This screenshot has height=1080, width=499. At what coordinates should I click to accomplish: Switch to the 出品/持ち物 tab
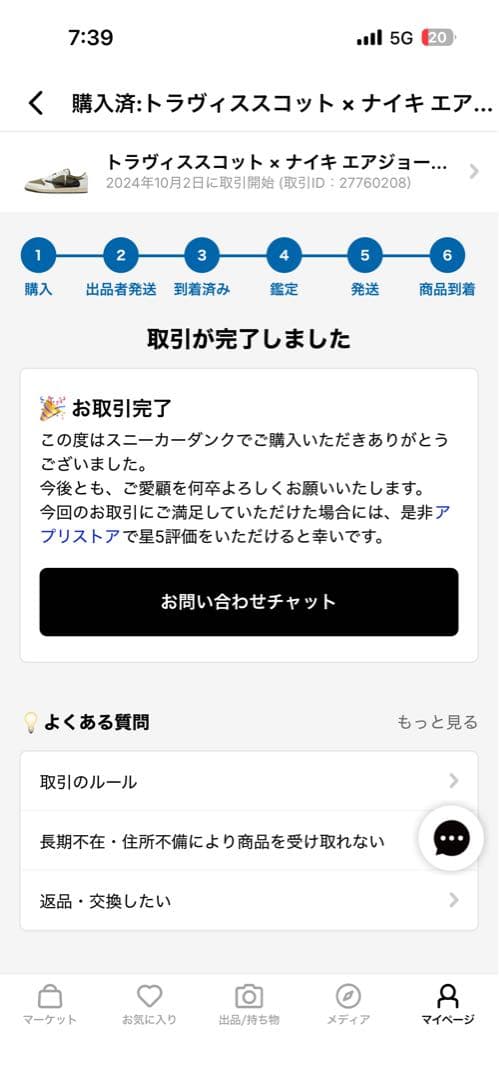(x=249, y=1004)
